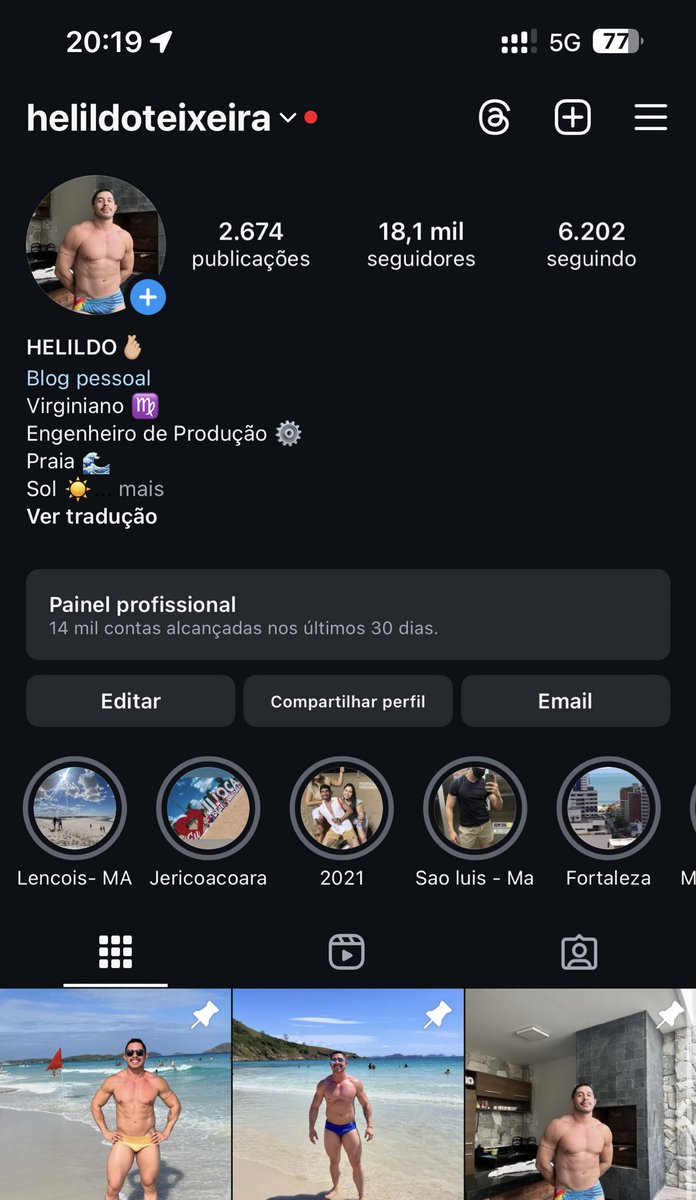Tap the Editar profile button
This screenshot has height=1200, width=696.
coord(131,701)
